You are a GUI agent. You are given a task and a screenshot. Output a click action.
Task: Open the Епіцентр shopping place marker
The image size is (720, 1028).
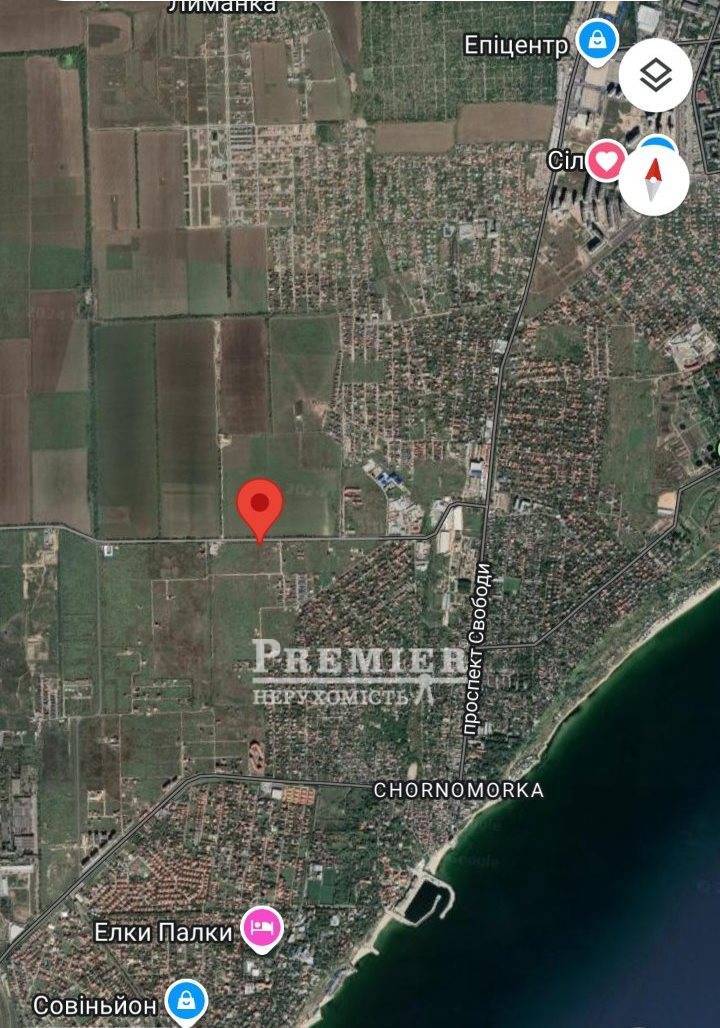click(x=598, y=41)
